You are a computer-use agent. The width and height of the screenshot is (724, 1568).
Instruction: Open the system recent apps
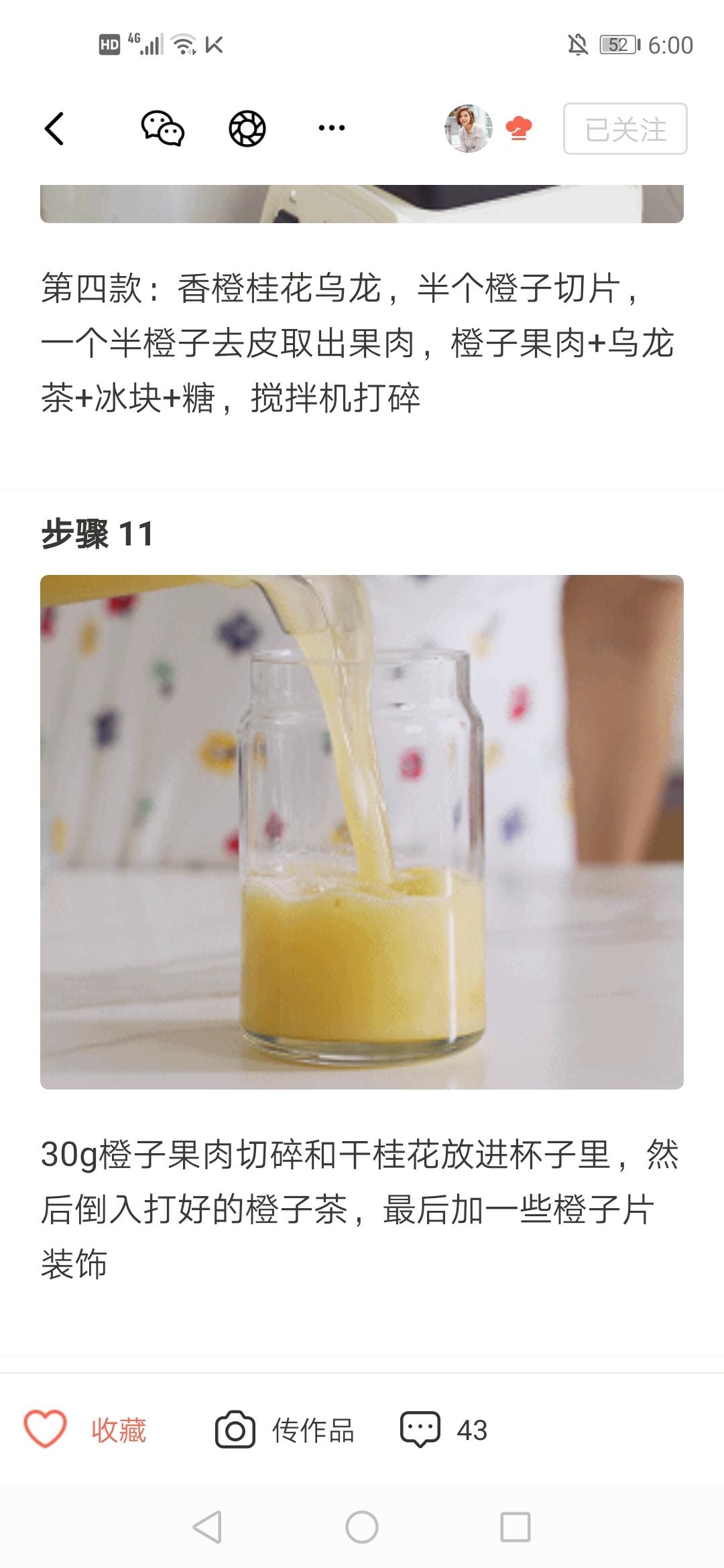coord(515,1528)
